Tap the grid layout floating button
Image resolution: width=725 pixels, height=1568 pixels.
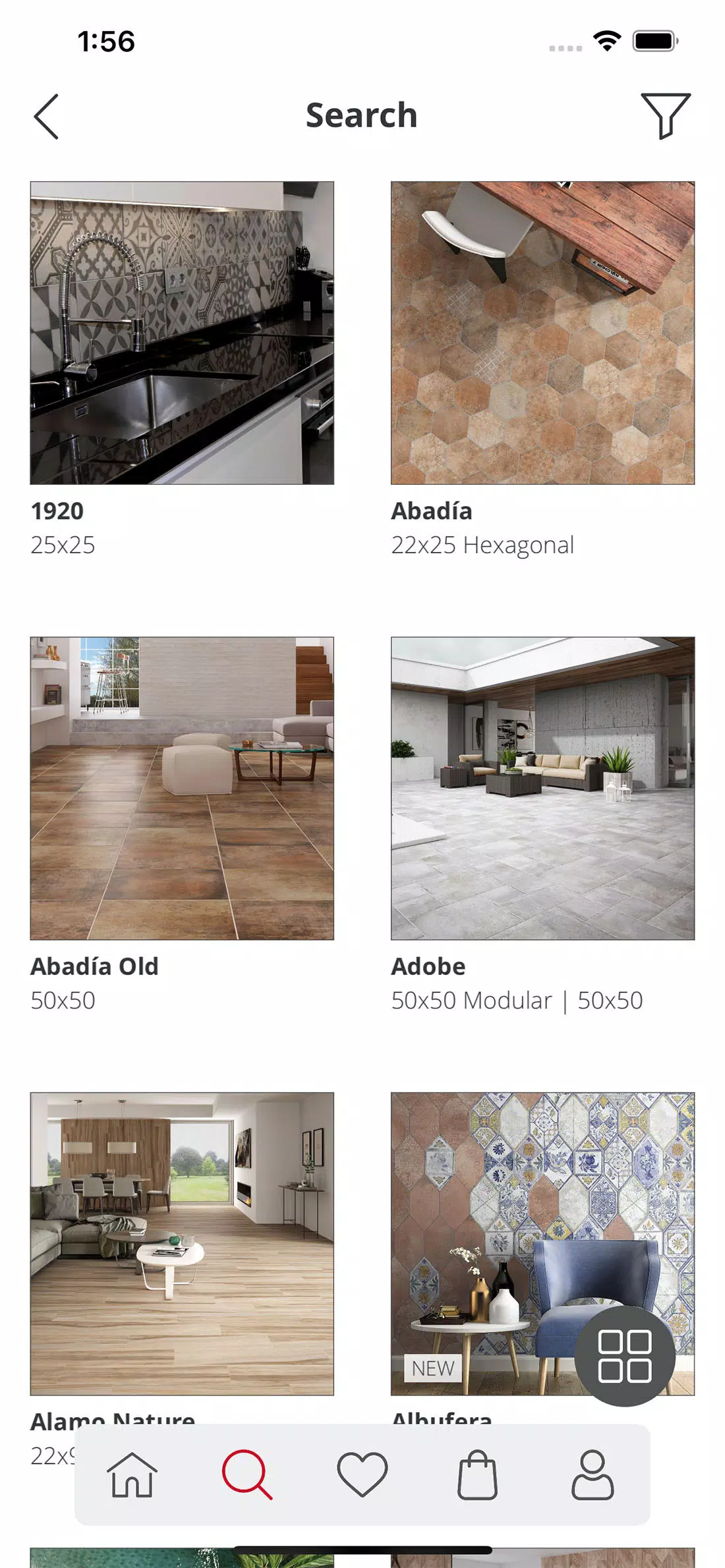[x=624, y=1356]
